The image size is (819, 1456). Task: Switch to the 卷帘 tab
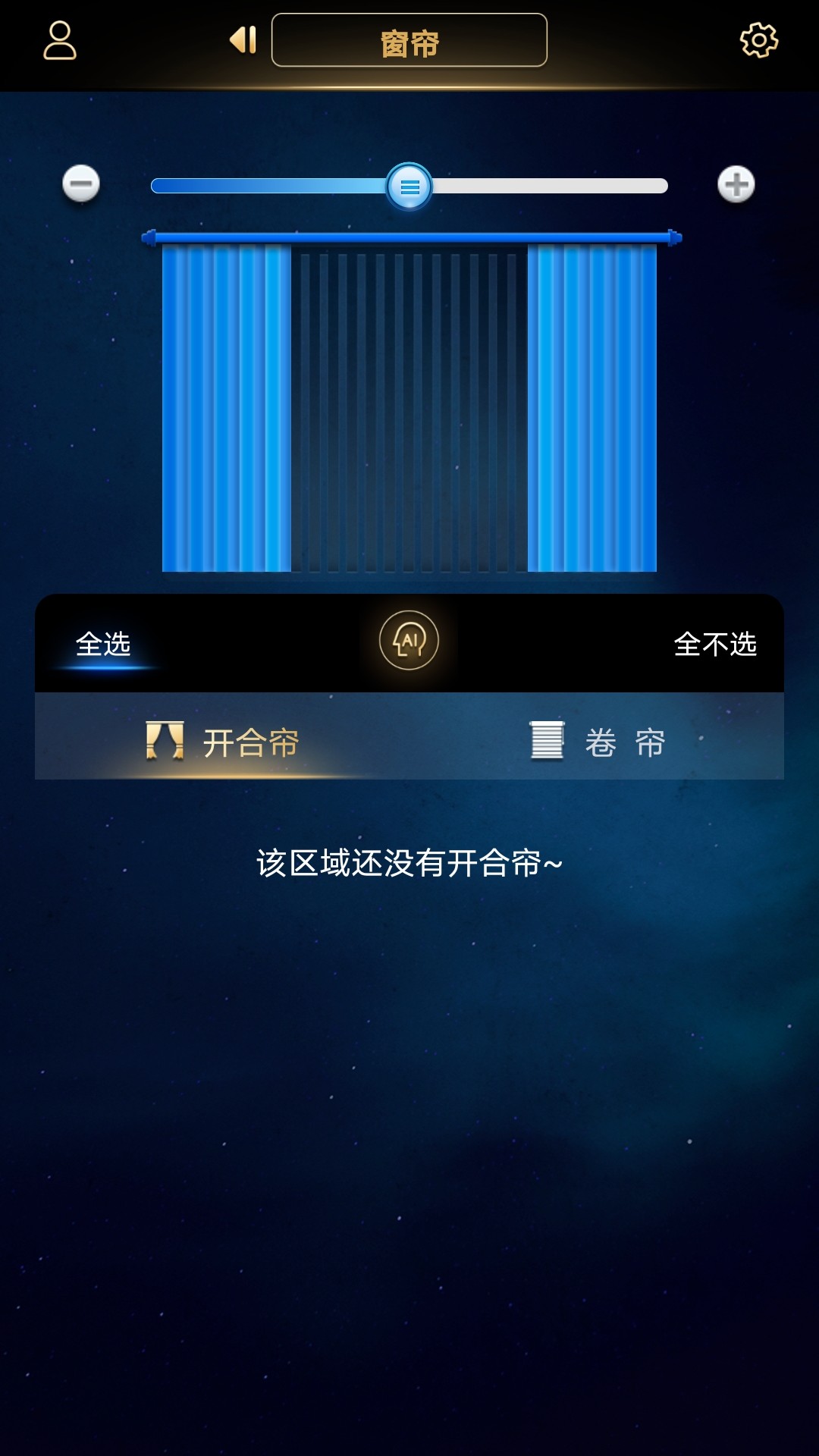pos(599,742)
